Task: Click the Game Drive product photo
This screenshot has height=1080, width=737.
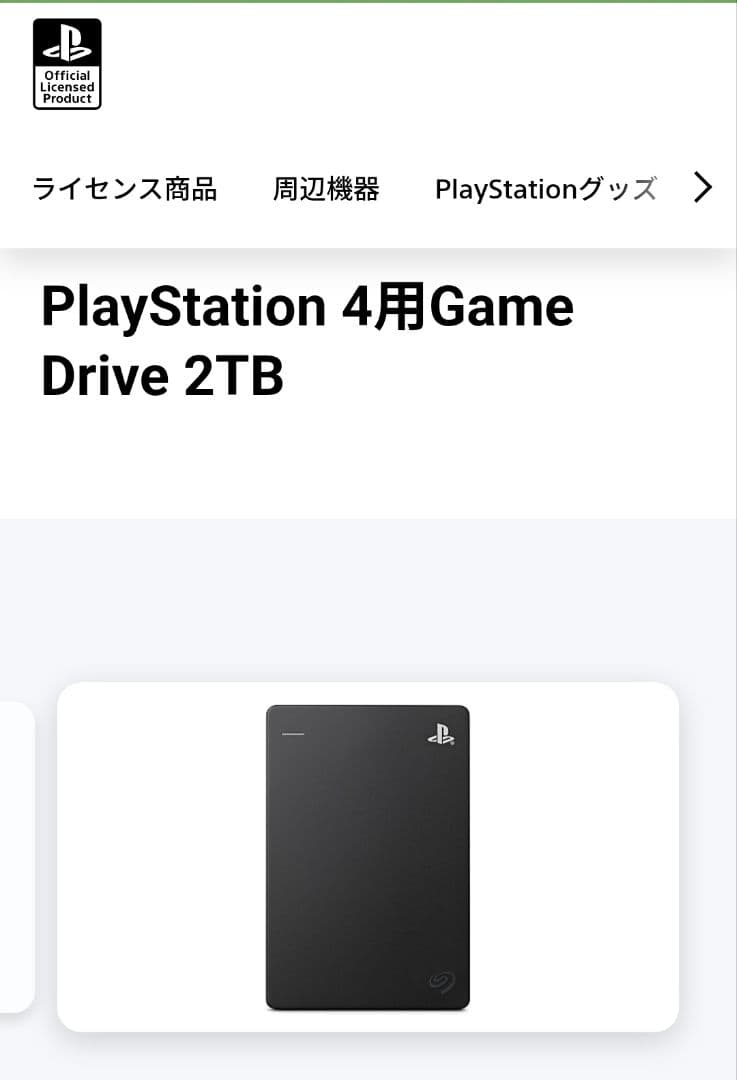Action: point(368,857)
